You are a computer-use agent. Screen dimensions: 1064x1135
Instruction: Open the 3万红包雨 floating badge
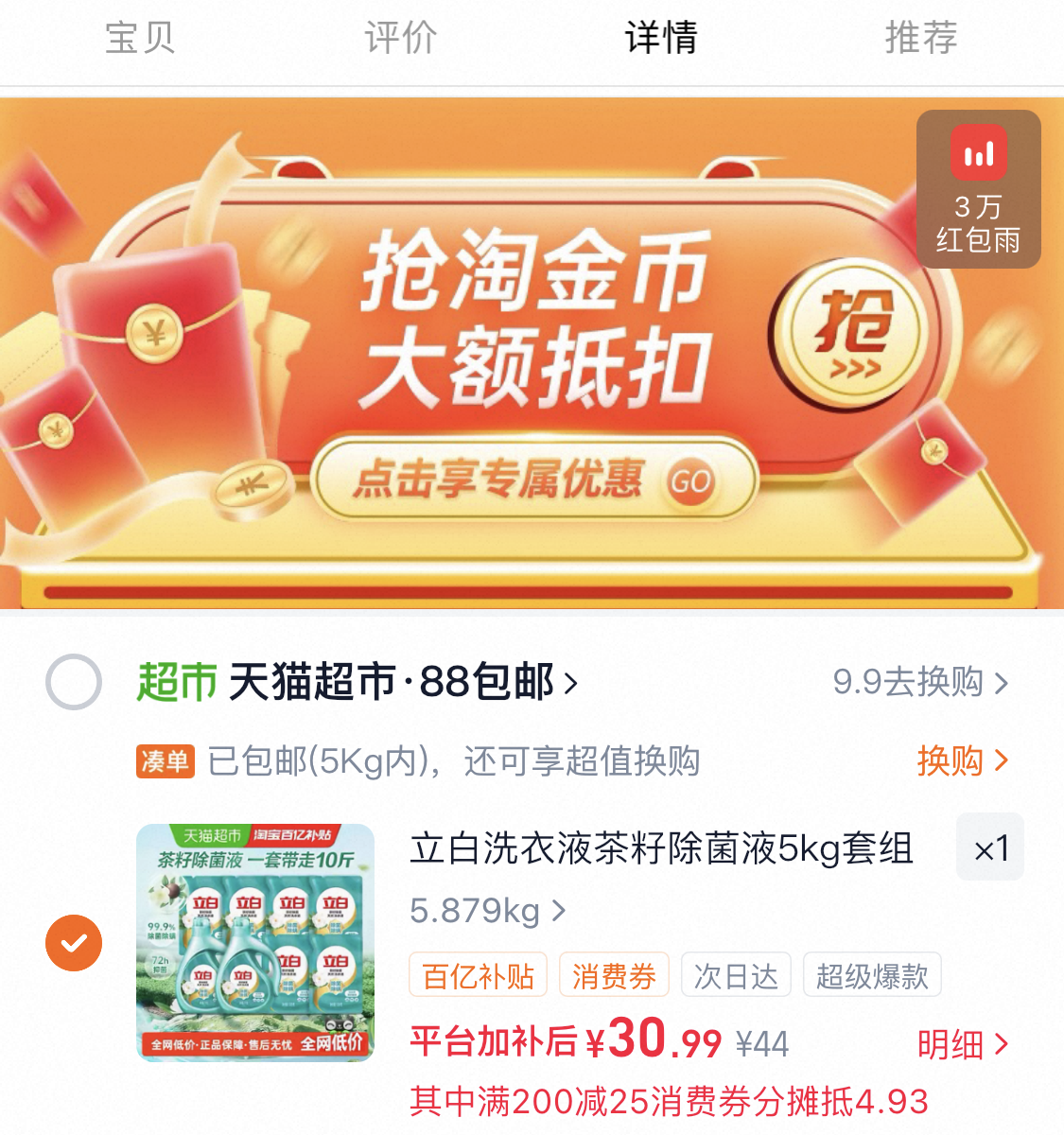point(978,189)
